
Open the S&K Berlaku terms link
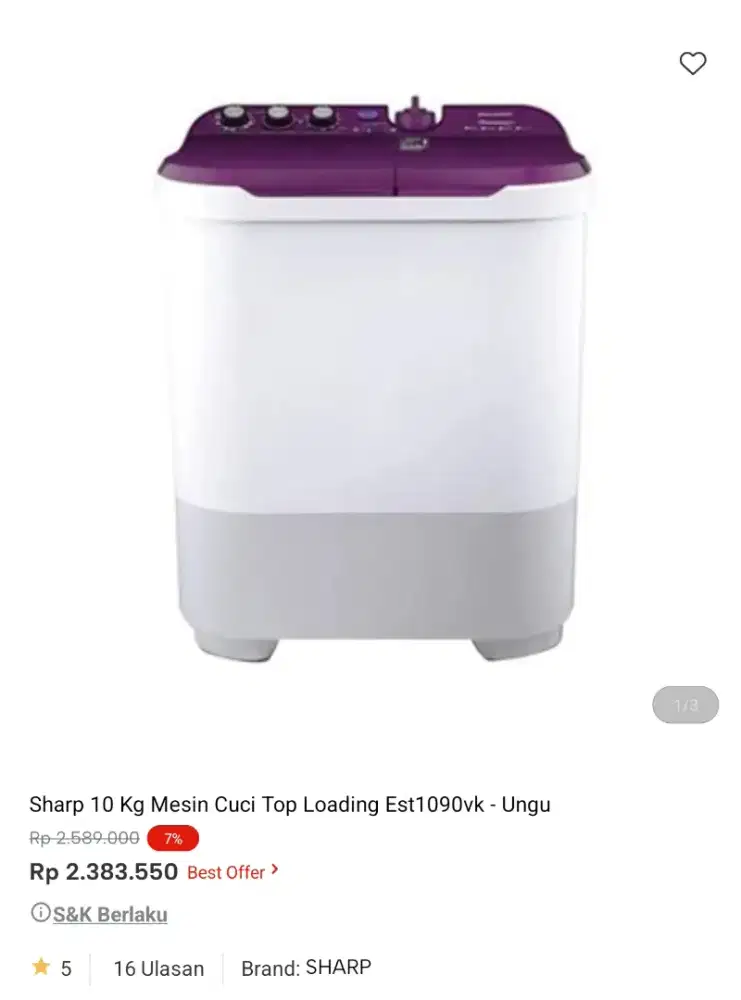pyautogui.click(x=110, y=914)
